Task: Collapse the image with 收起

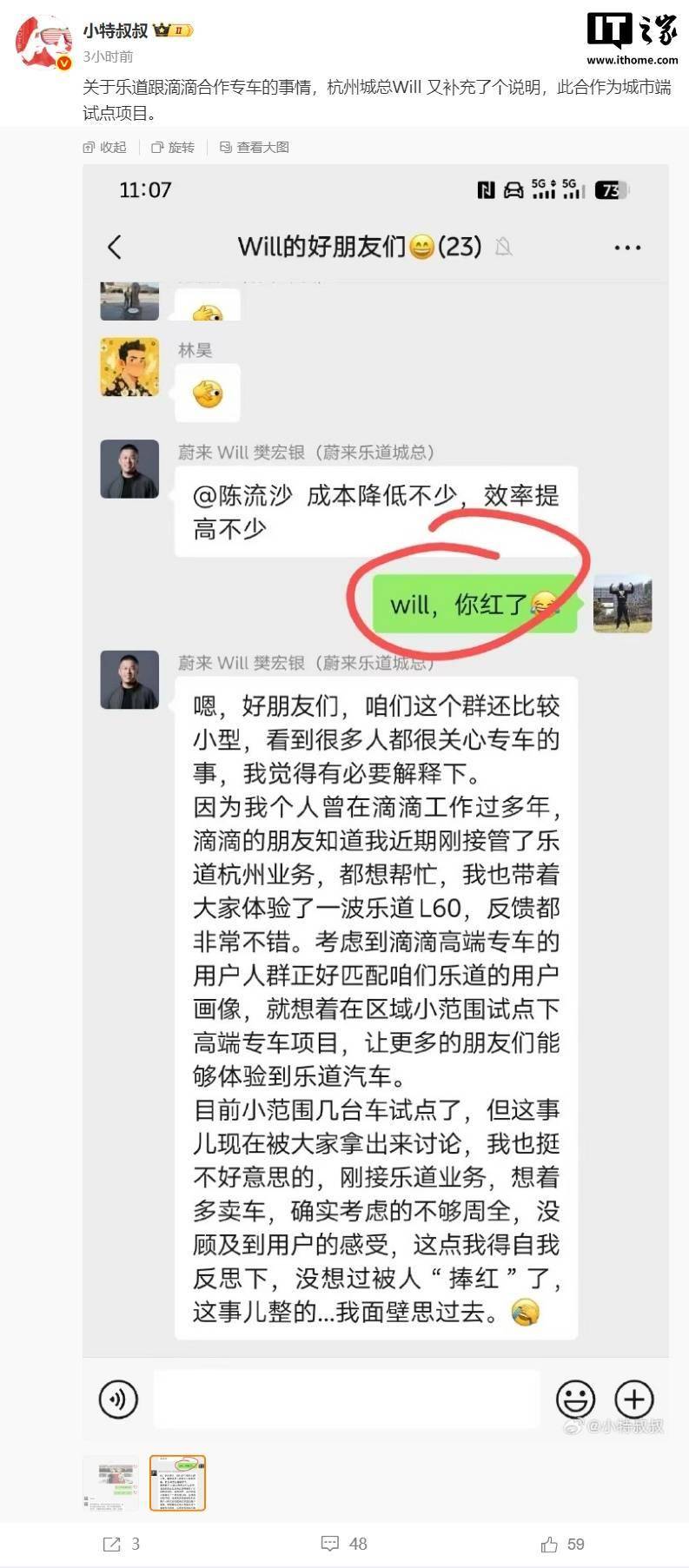Action: [x=104, y=148]
